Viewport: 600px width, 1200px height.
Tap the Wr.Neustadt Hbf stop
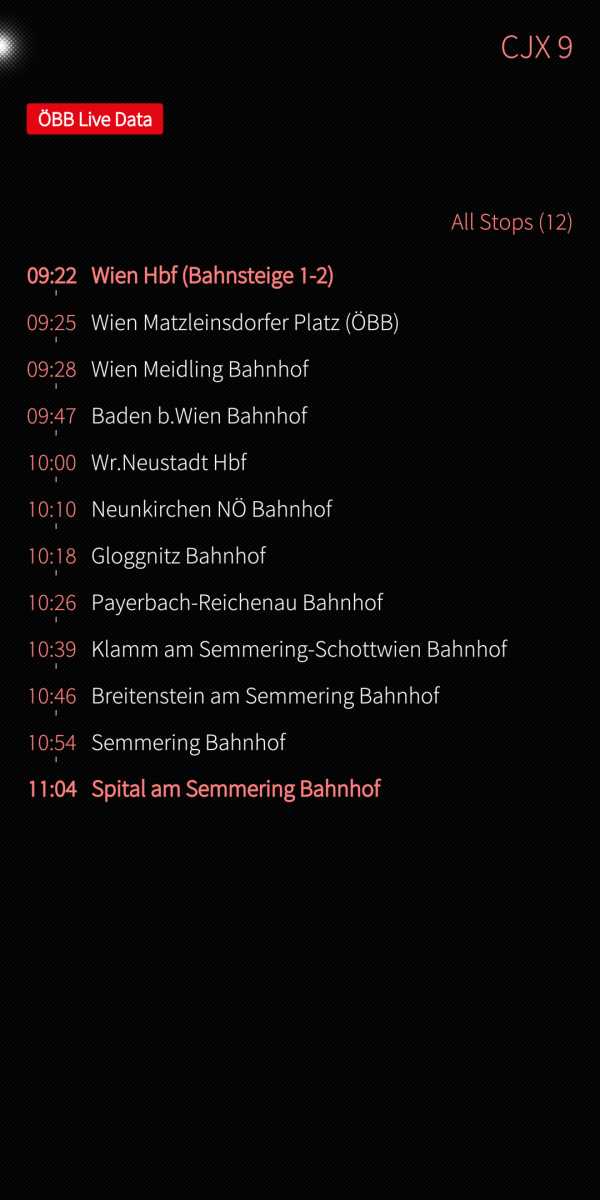click(x=168, y=463)
